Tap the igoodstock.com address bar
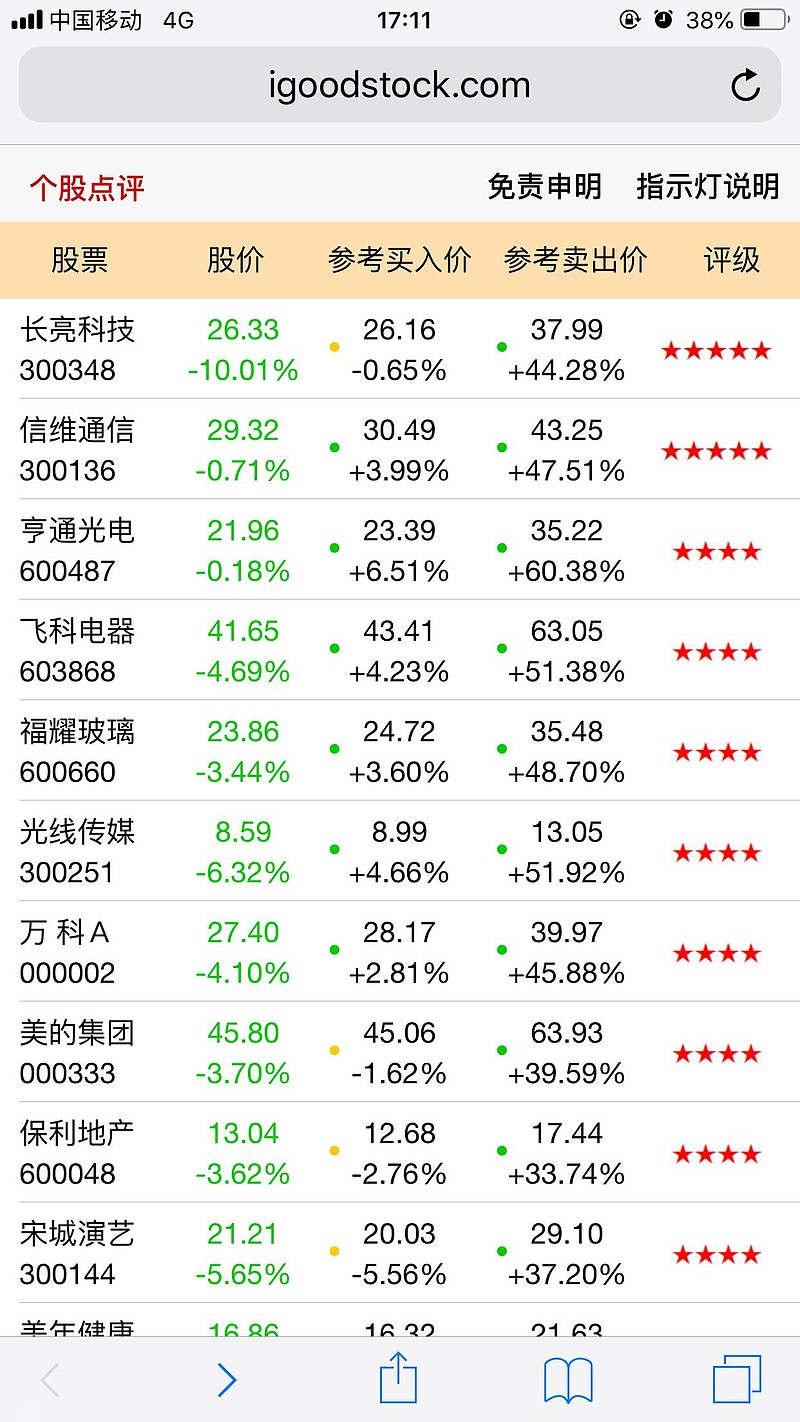This screenshot has height=1422, width=800. point(398,86)
